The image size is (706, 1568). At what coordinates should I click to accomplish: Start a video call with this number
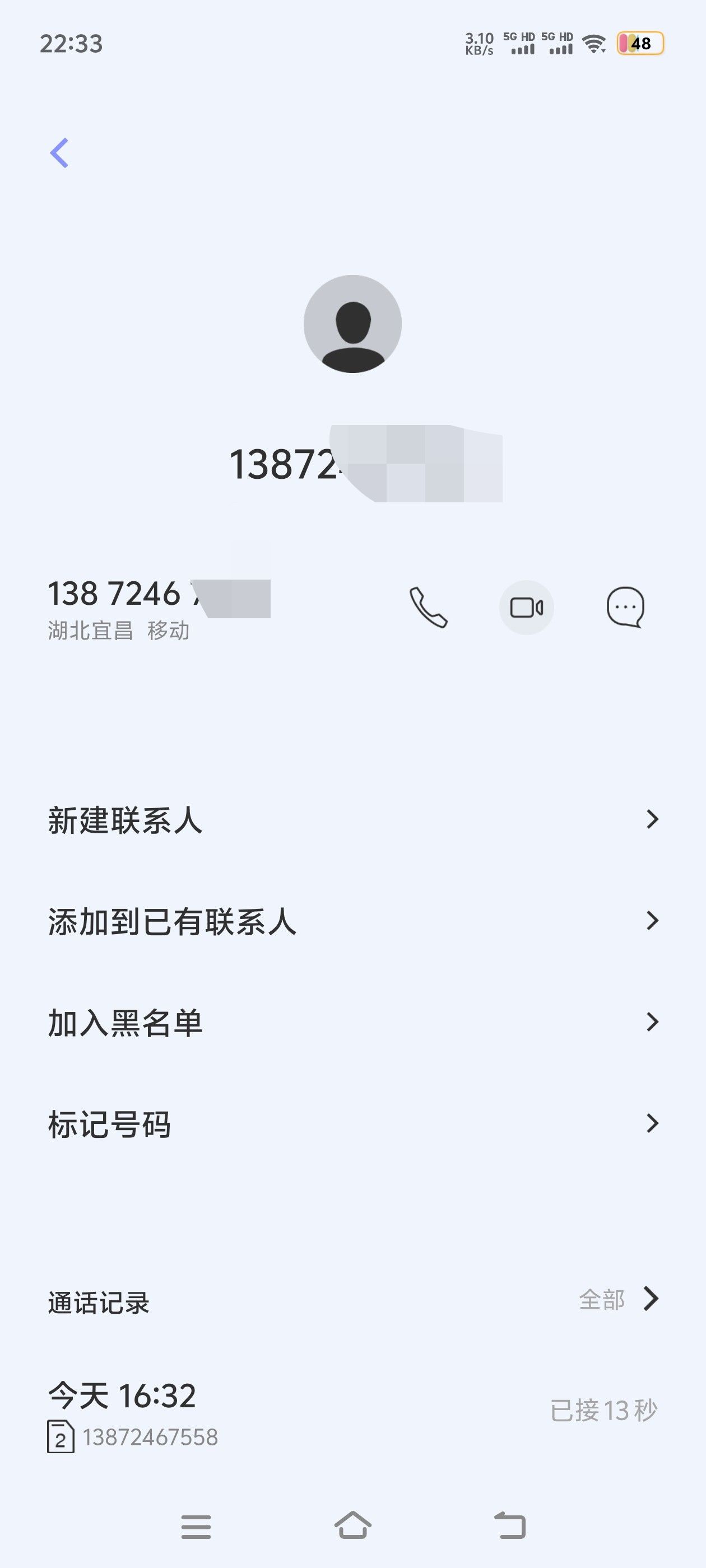[x=526, y=608]
